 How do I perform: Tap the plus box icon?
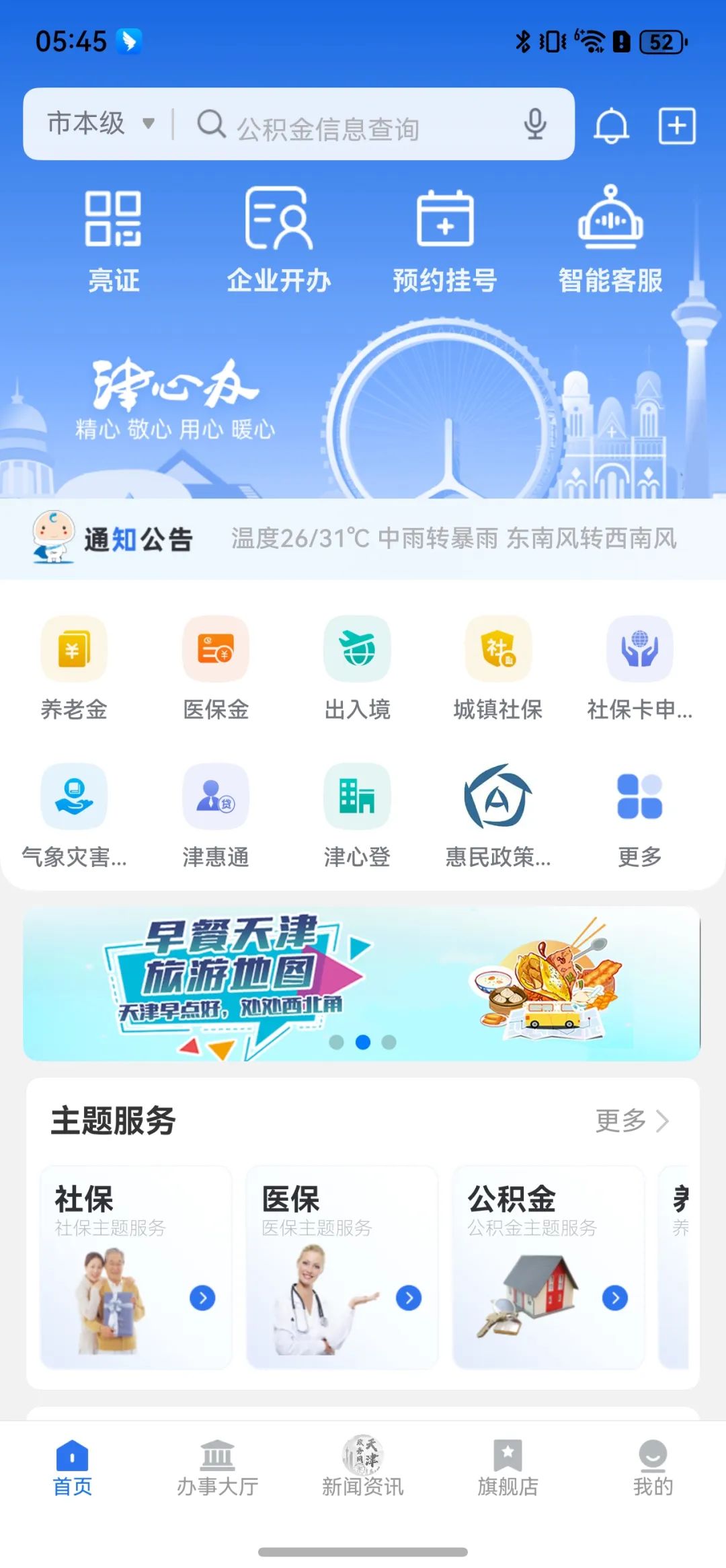coord(676,125)
